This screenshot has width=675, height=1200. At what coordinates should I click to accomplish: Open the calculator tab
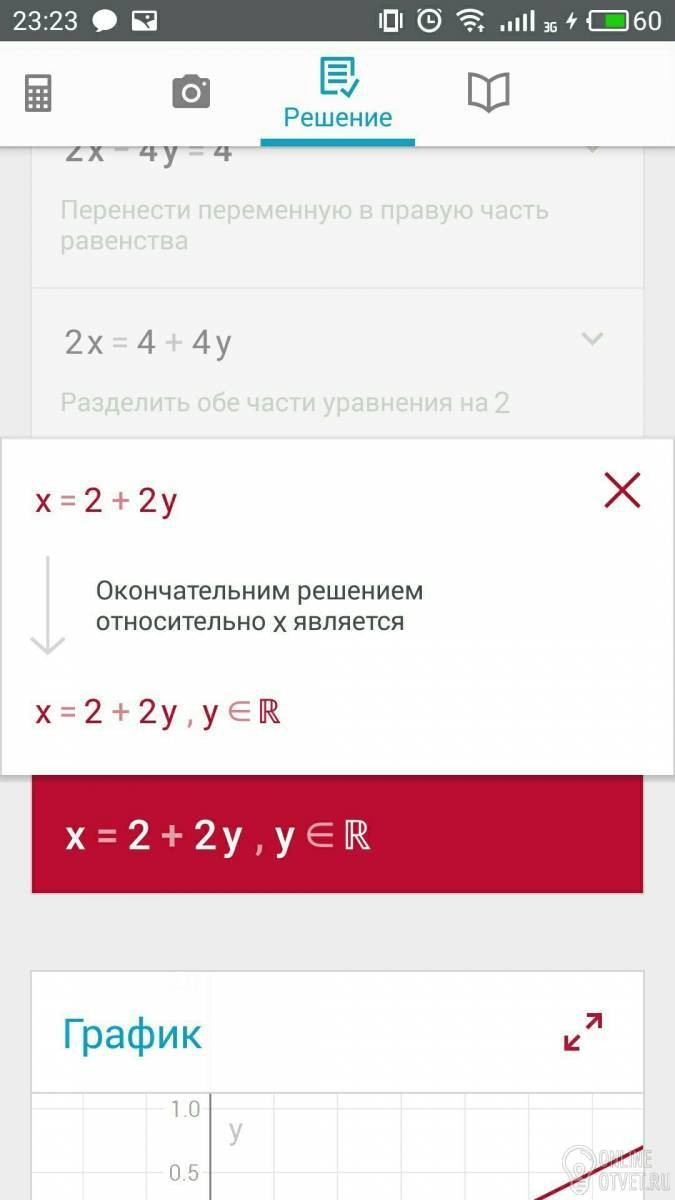coord(38,94)
